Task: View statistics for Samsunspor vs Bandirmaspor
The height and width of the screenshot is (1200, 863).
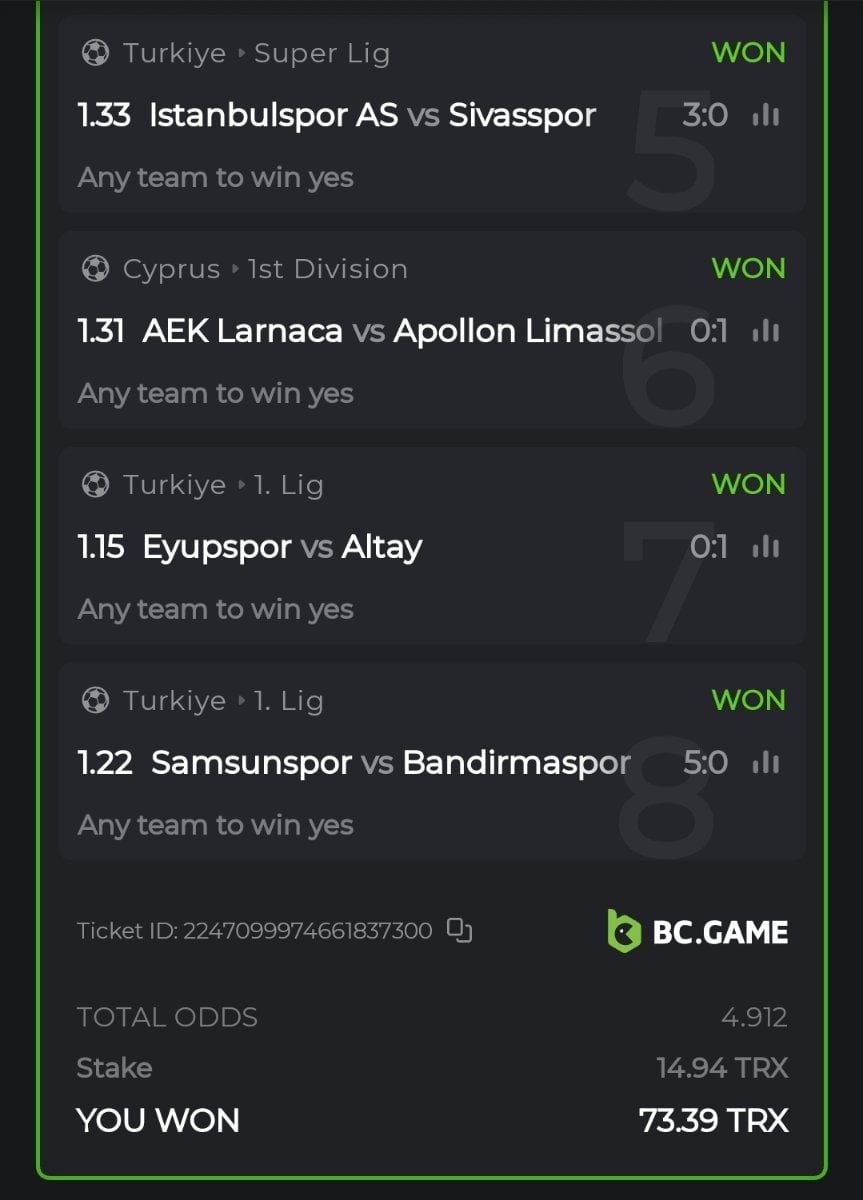Action: pyautogui.click(x=765, y=763)
